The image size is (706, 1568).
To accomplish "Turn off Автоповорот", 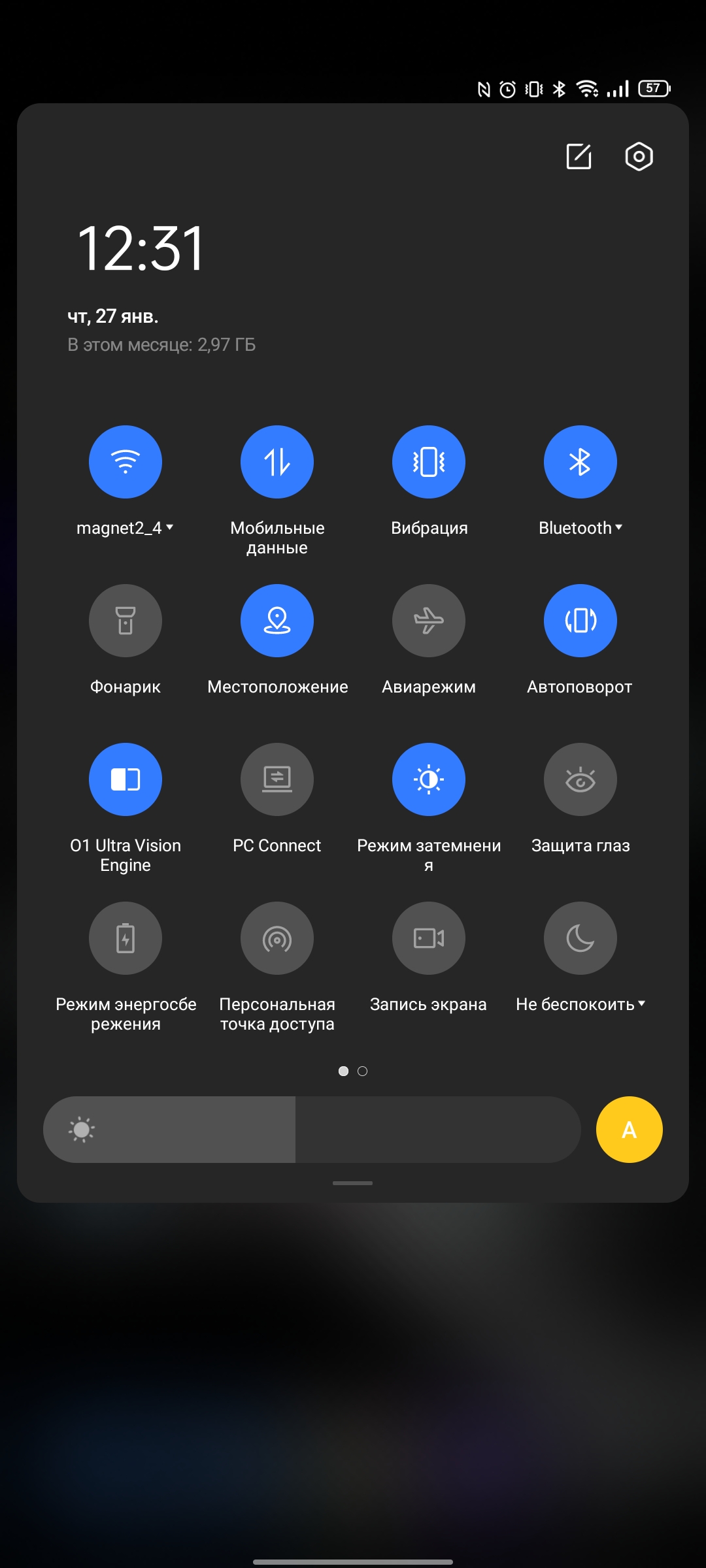I will point(580,621).
